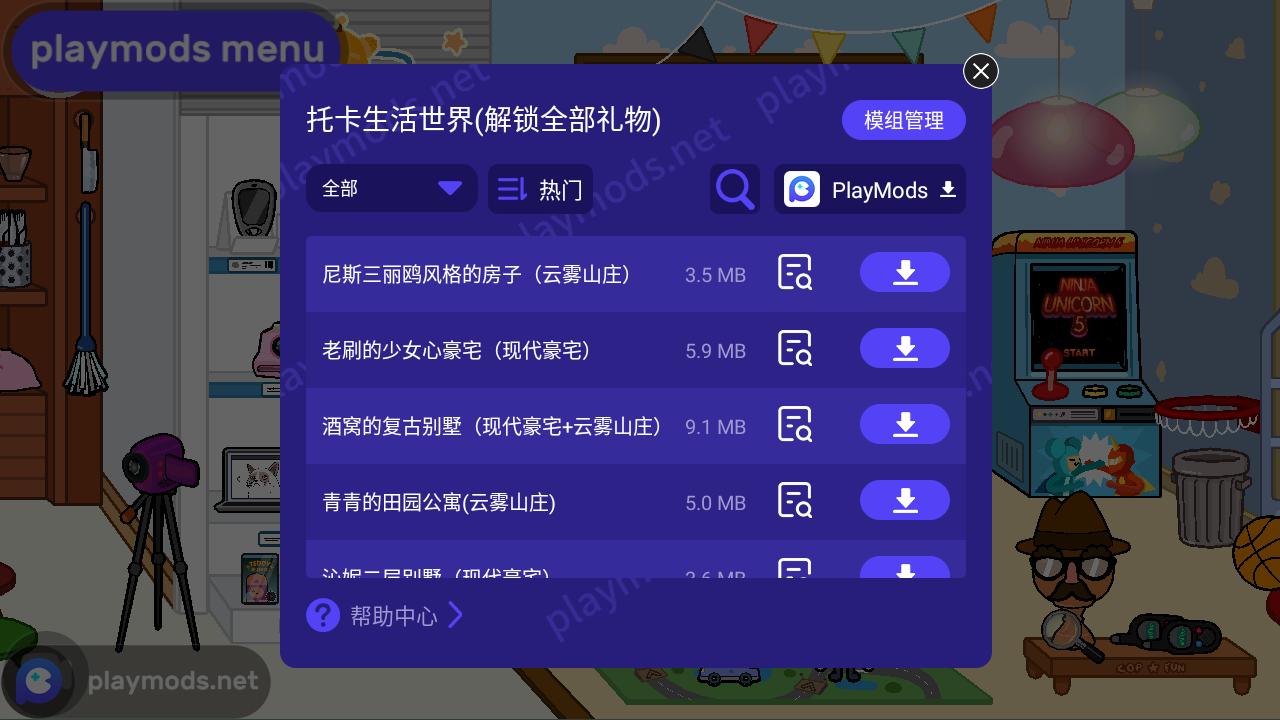Open 帮助中心 help center
The image size is (1280, 720).
[x=386, y=615]
